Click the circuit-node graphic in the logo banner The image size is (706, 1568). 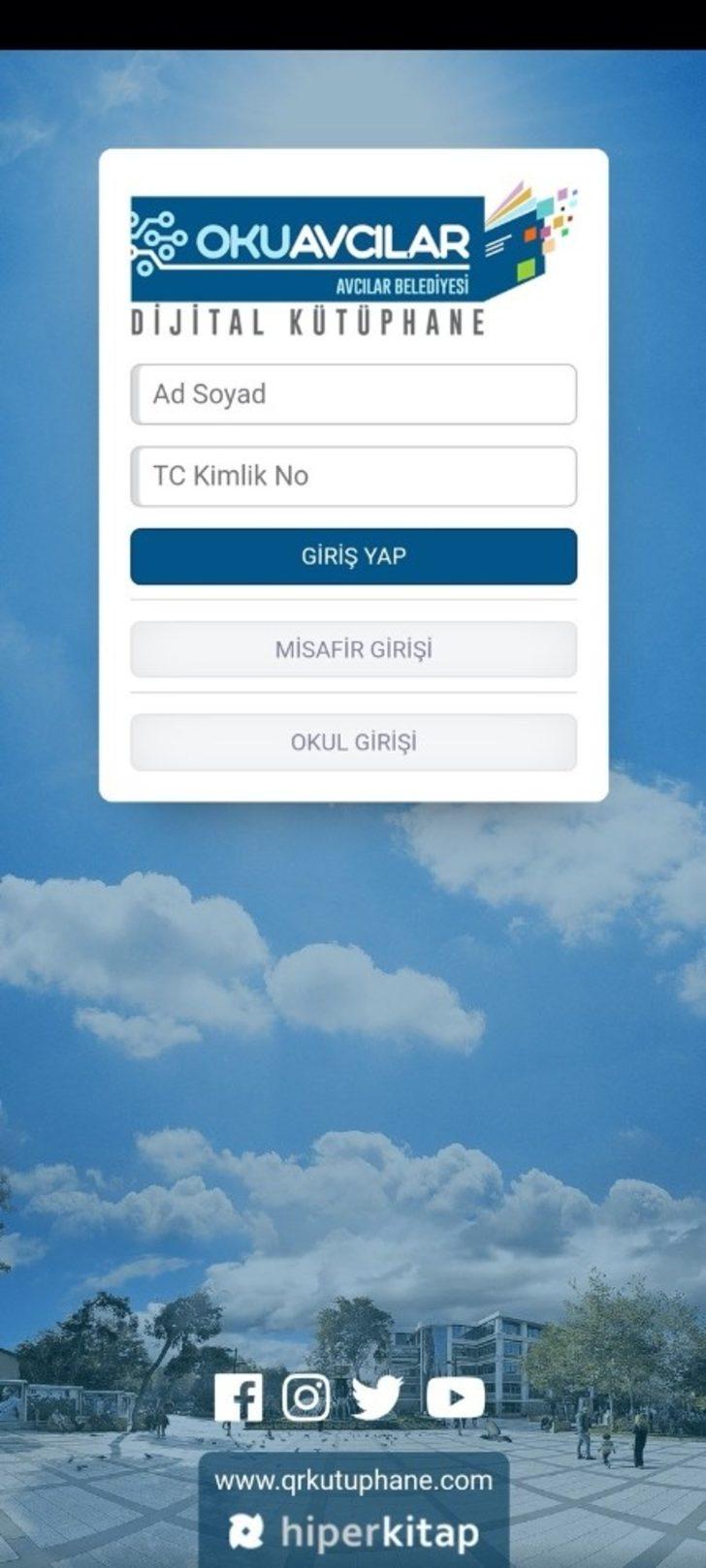point(158,240)
